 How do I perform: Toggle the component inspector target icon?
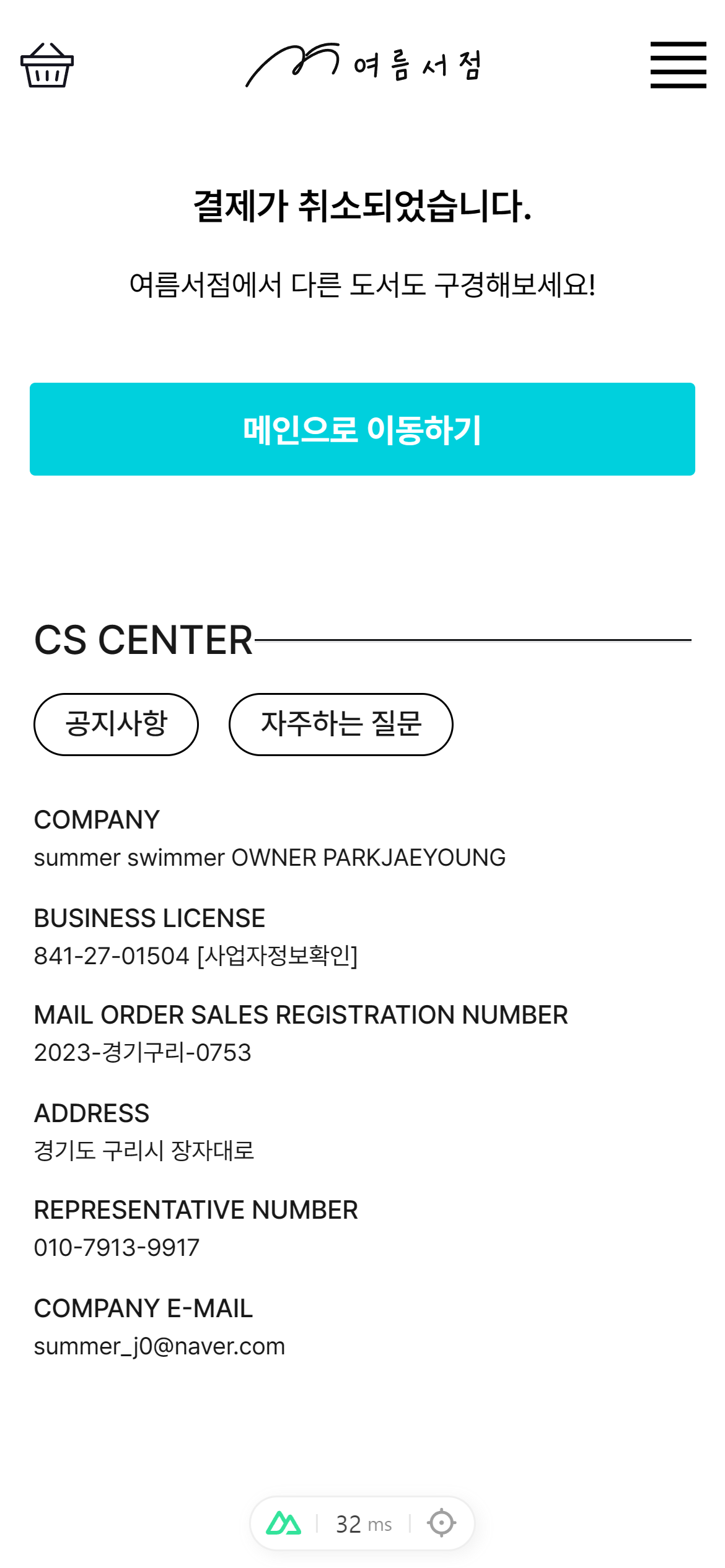point(441,1523)
